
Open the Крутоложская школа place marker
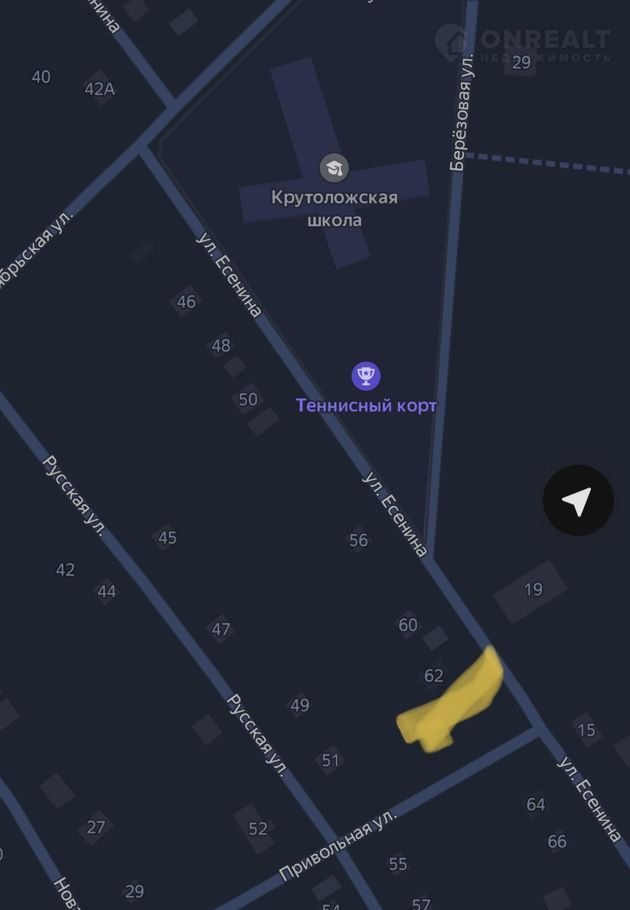coord(334,168)
